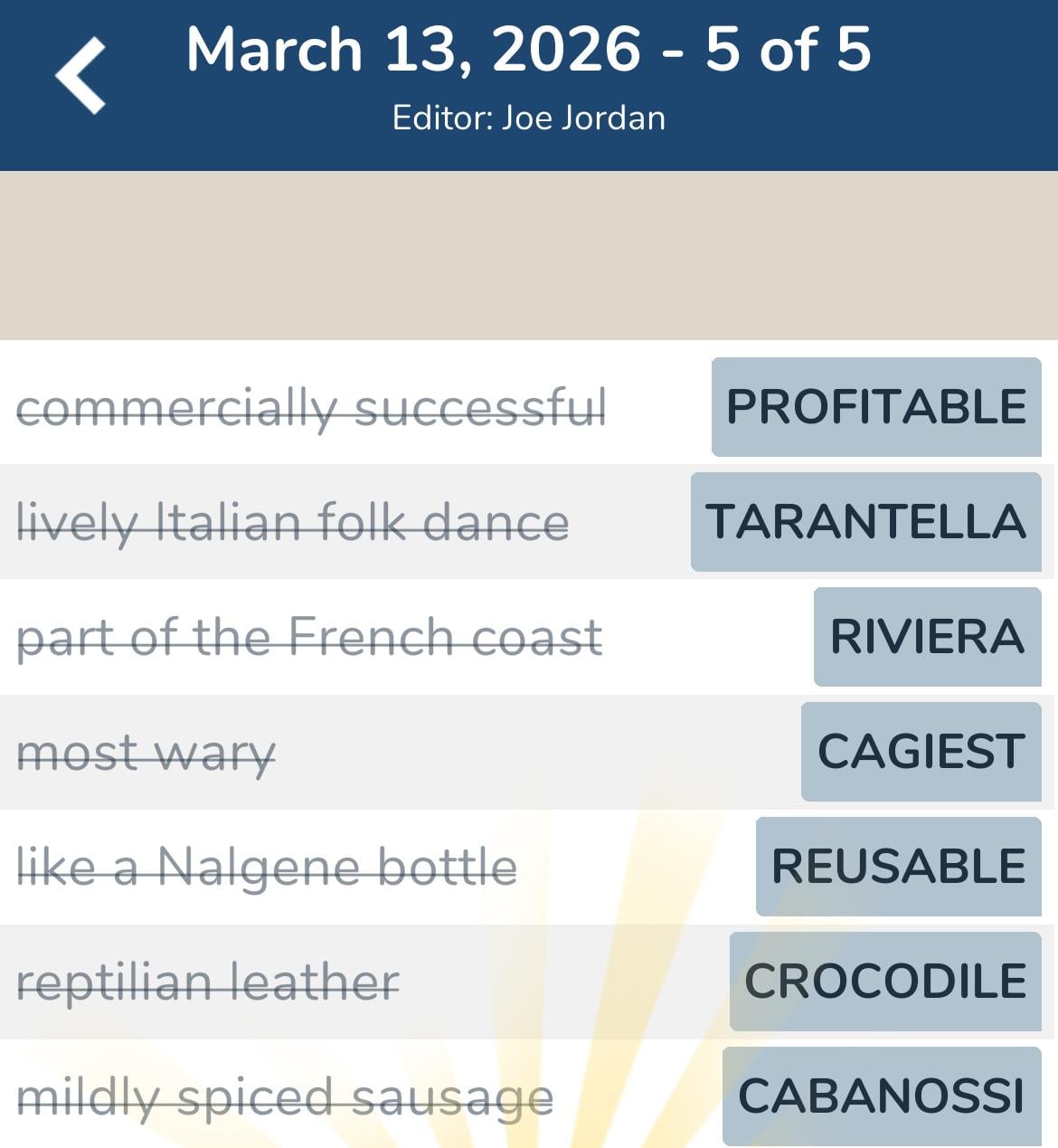Click the 'part of the French coast' clue
1058x1148 pixels.
point(308,637)
